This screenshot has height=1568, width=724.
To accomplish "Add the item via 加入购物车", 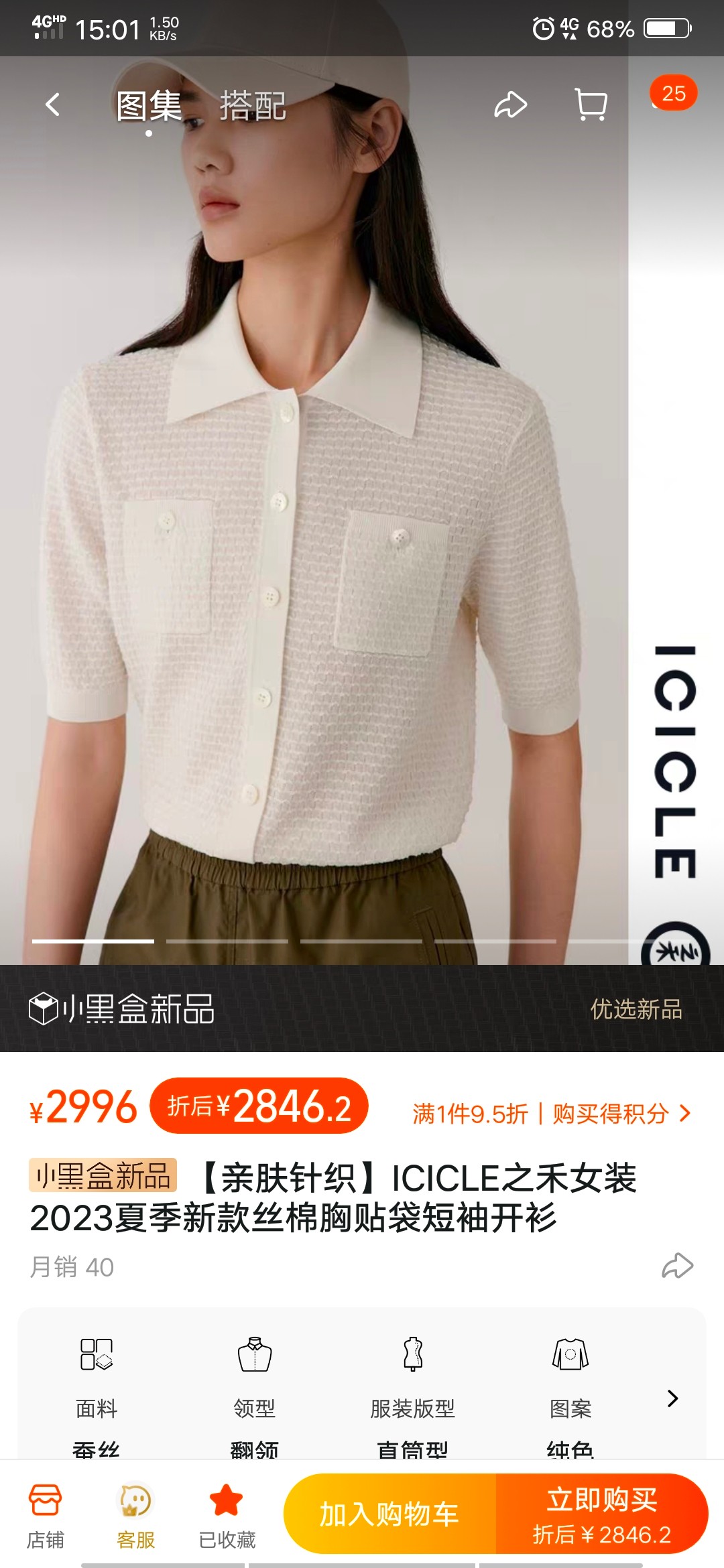I will [389, 1514].
